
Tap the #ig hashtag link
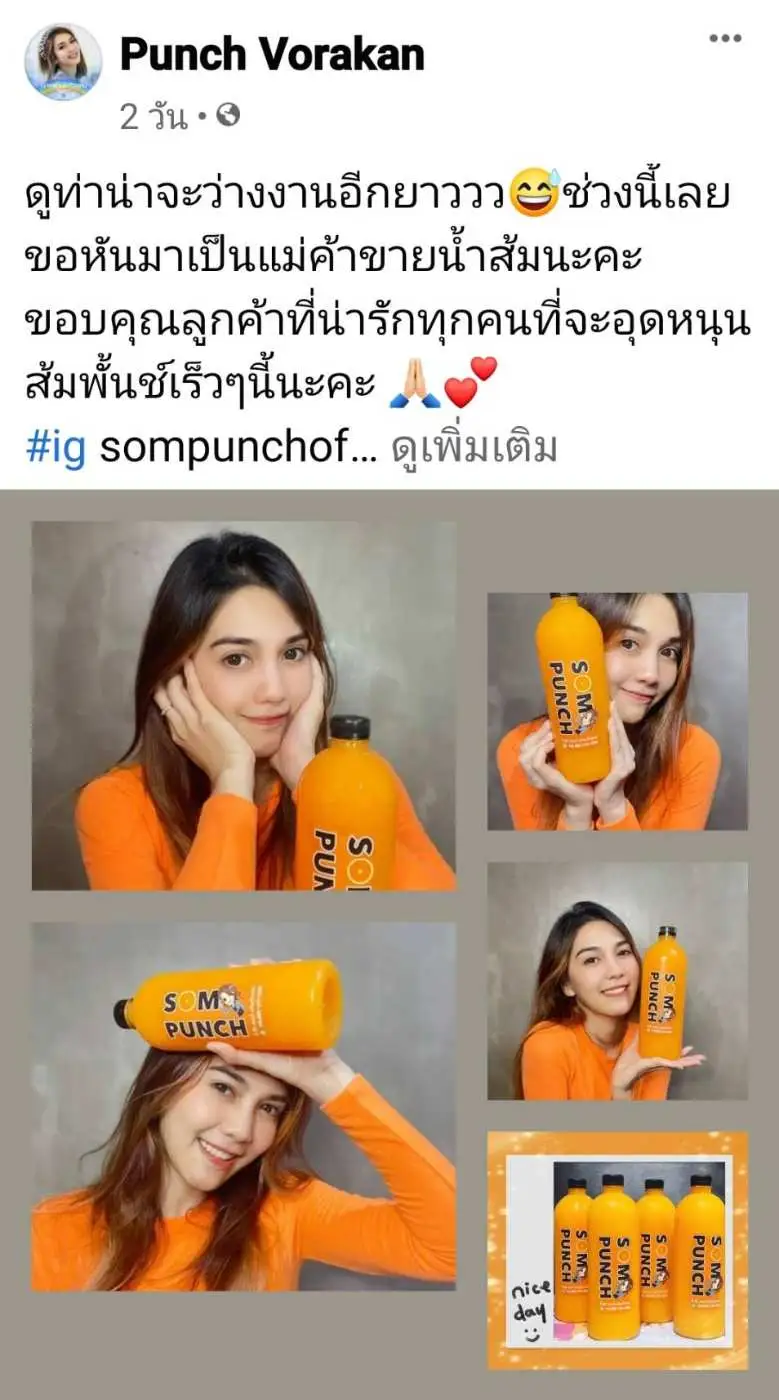(55, 449)
